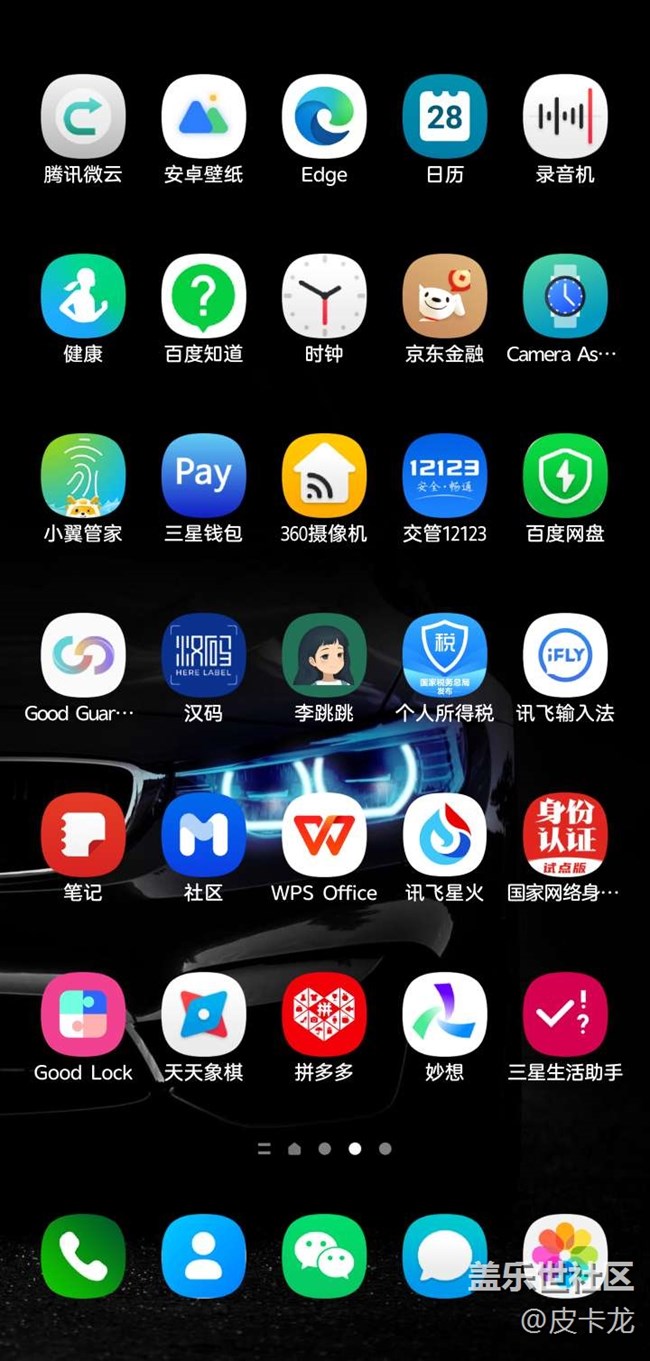Open the 日历 calendar app
The height and width of the screenshot is (1361, 650).
click(x=445, y=117)
